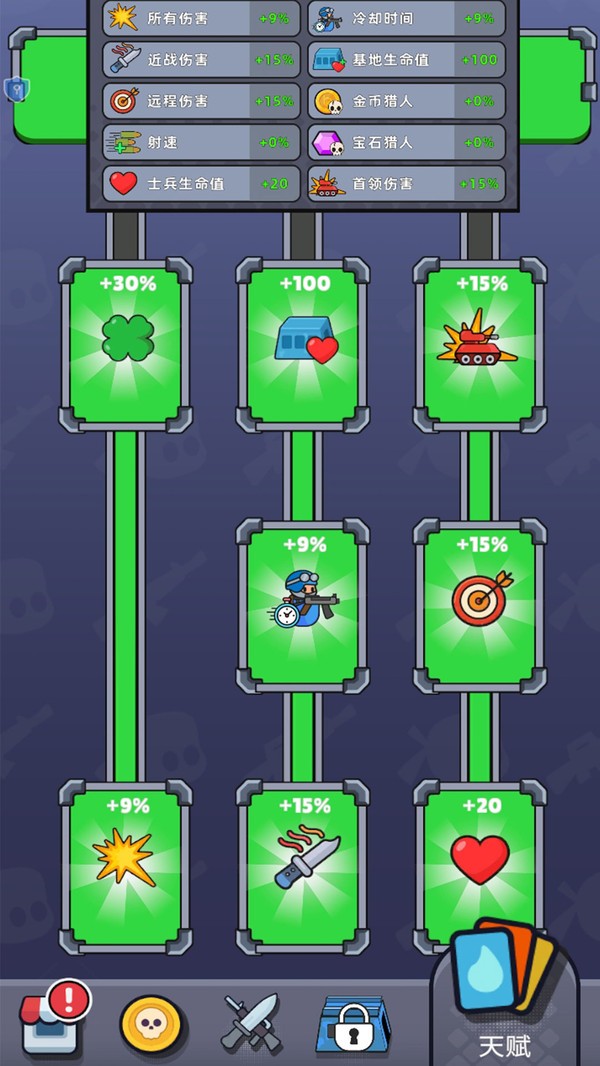Select the +9% cooldown time soldier card
The width and height of the screenshot is (600, 1066).
[x=302, y=606]
